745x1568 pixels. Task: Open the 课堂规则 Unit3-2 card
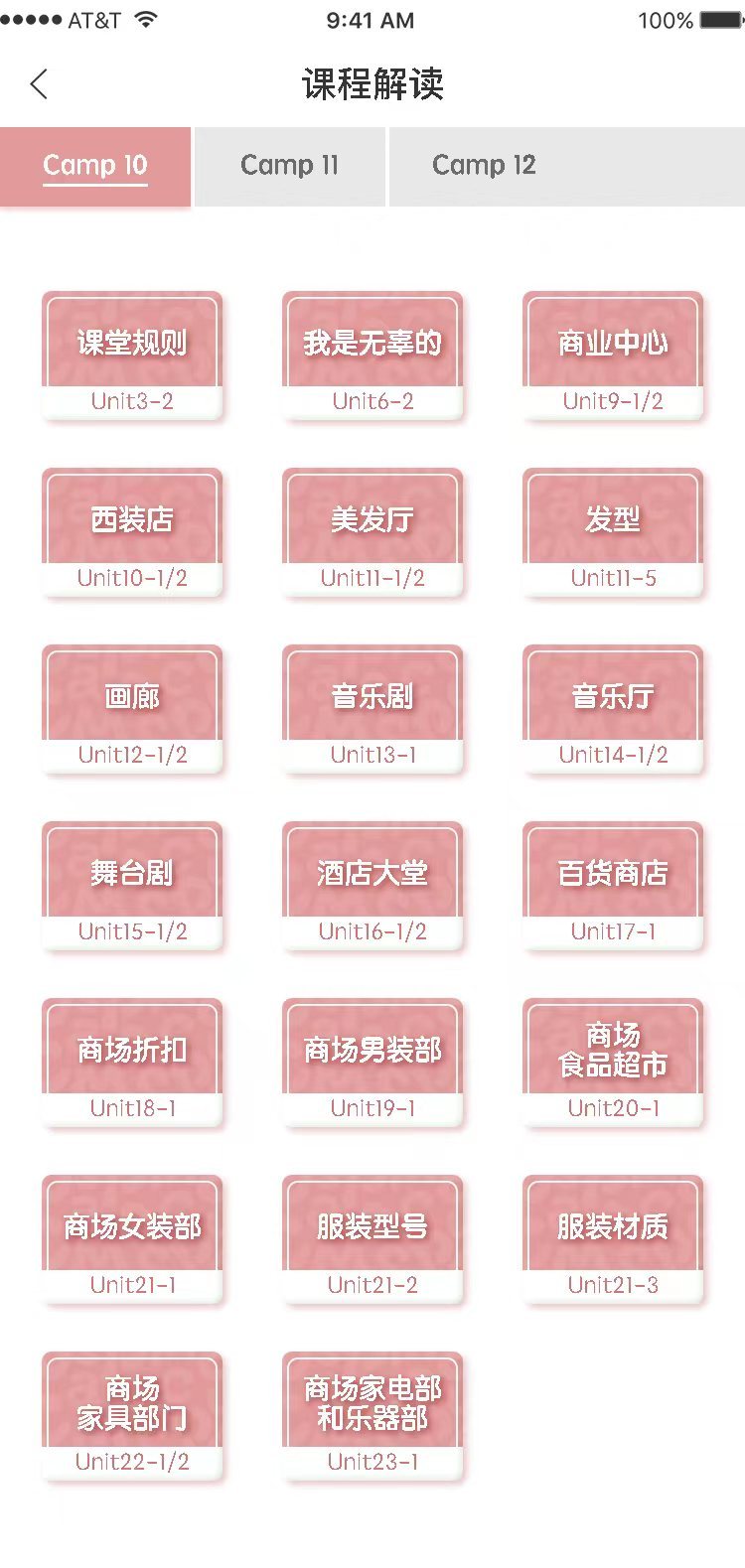(x=132, y=356)
